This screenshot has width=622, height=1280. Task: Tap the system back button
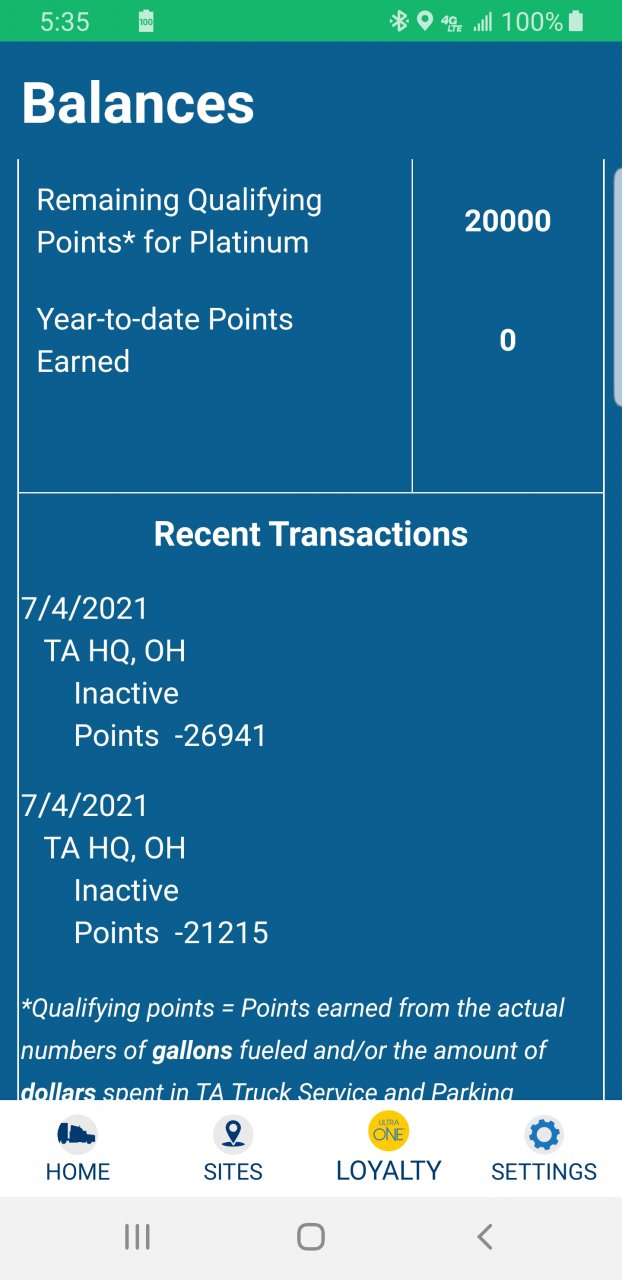click(485, 1237)
